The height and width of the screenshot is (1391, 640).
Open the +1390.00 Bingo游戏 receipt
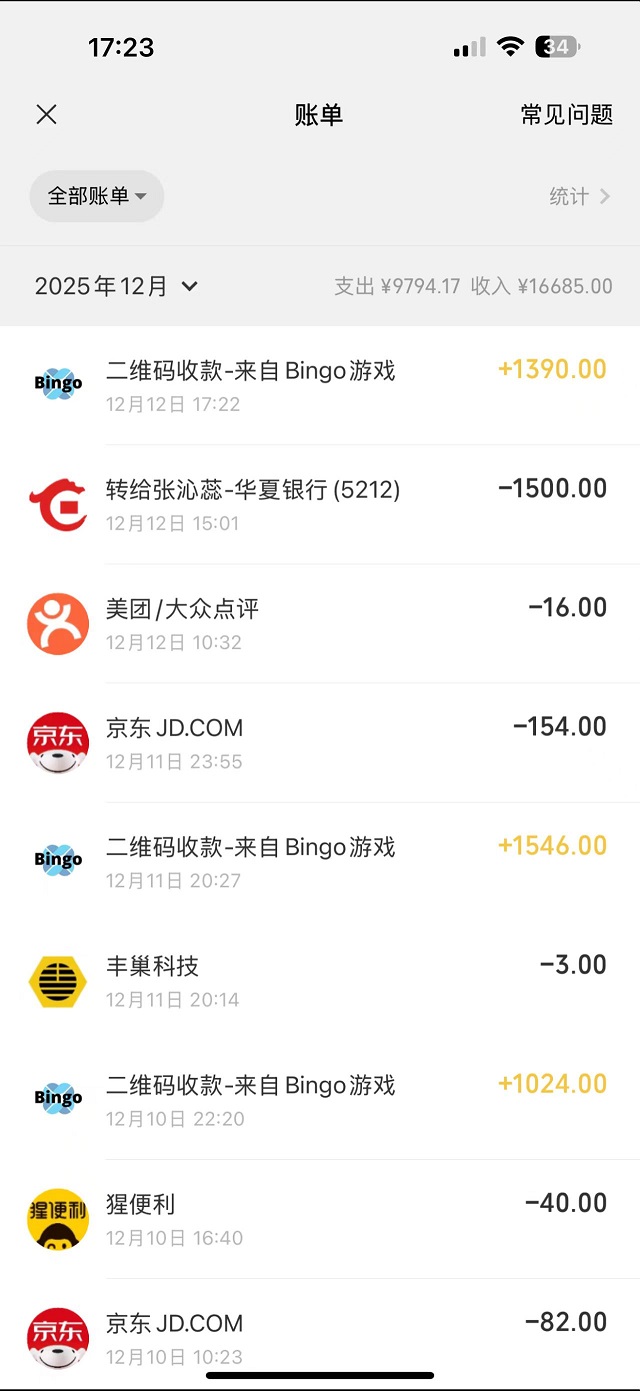320,385
